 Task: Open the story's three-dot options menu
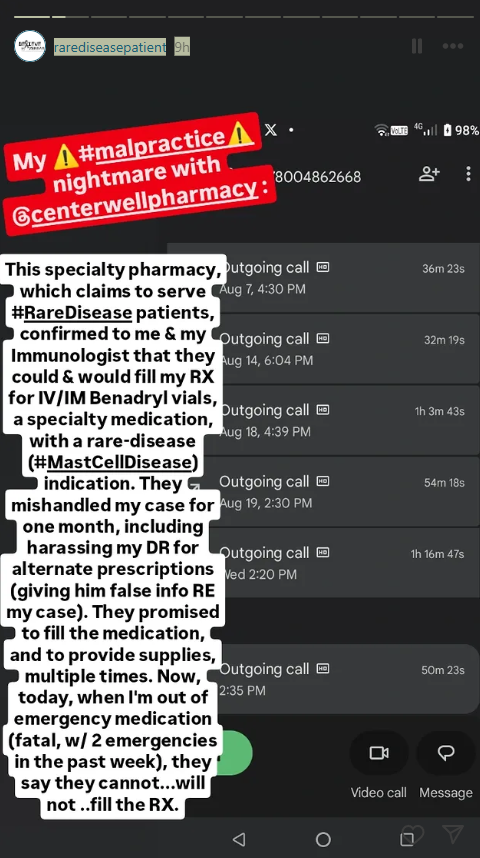pos(453,47)
